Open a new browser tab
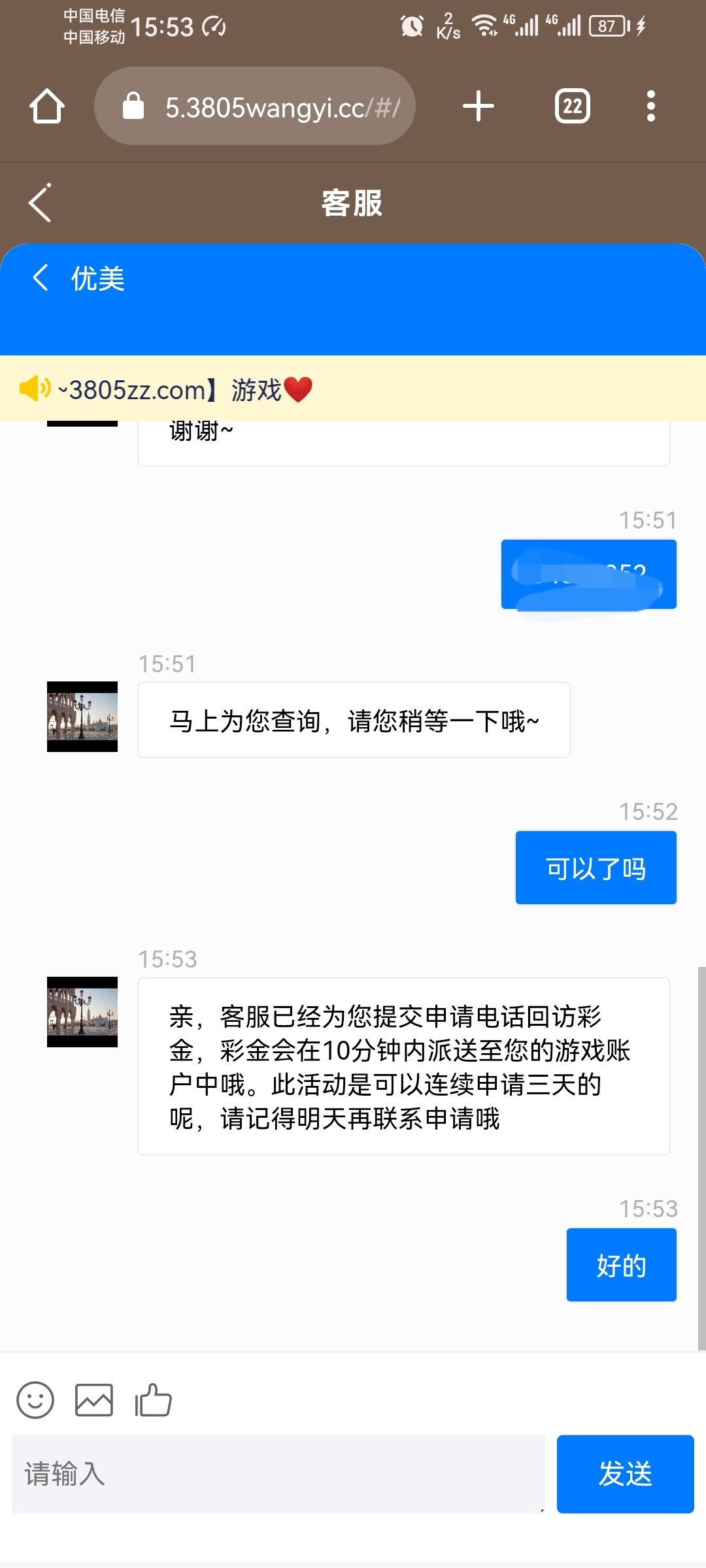This screenshot has width=706, height=1568. (479, 106)
